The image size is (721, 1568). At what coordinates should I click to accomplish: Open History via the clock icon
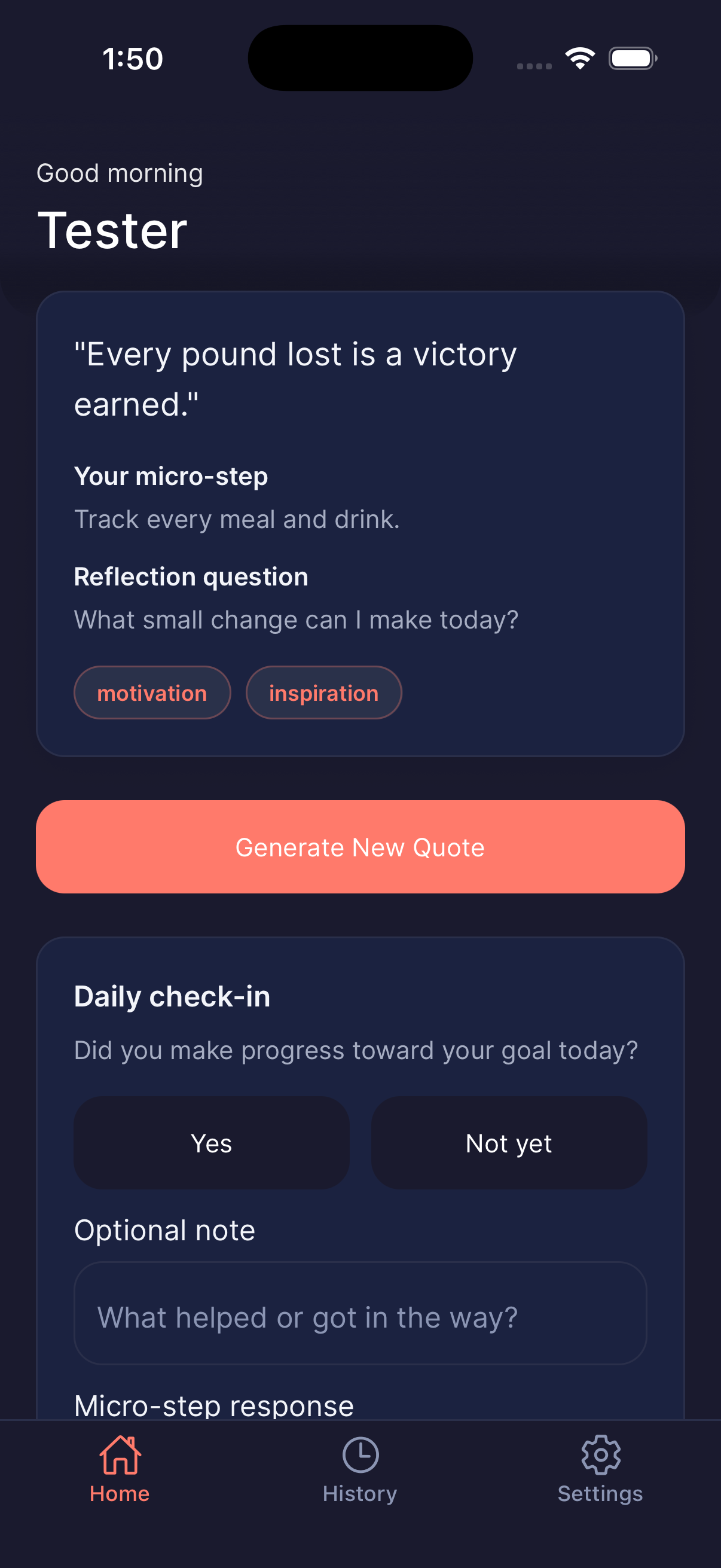point(360,1457)
